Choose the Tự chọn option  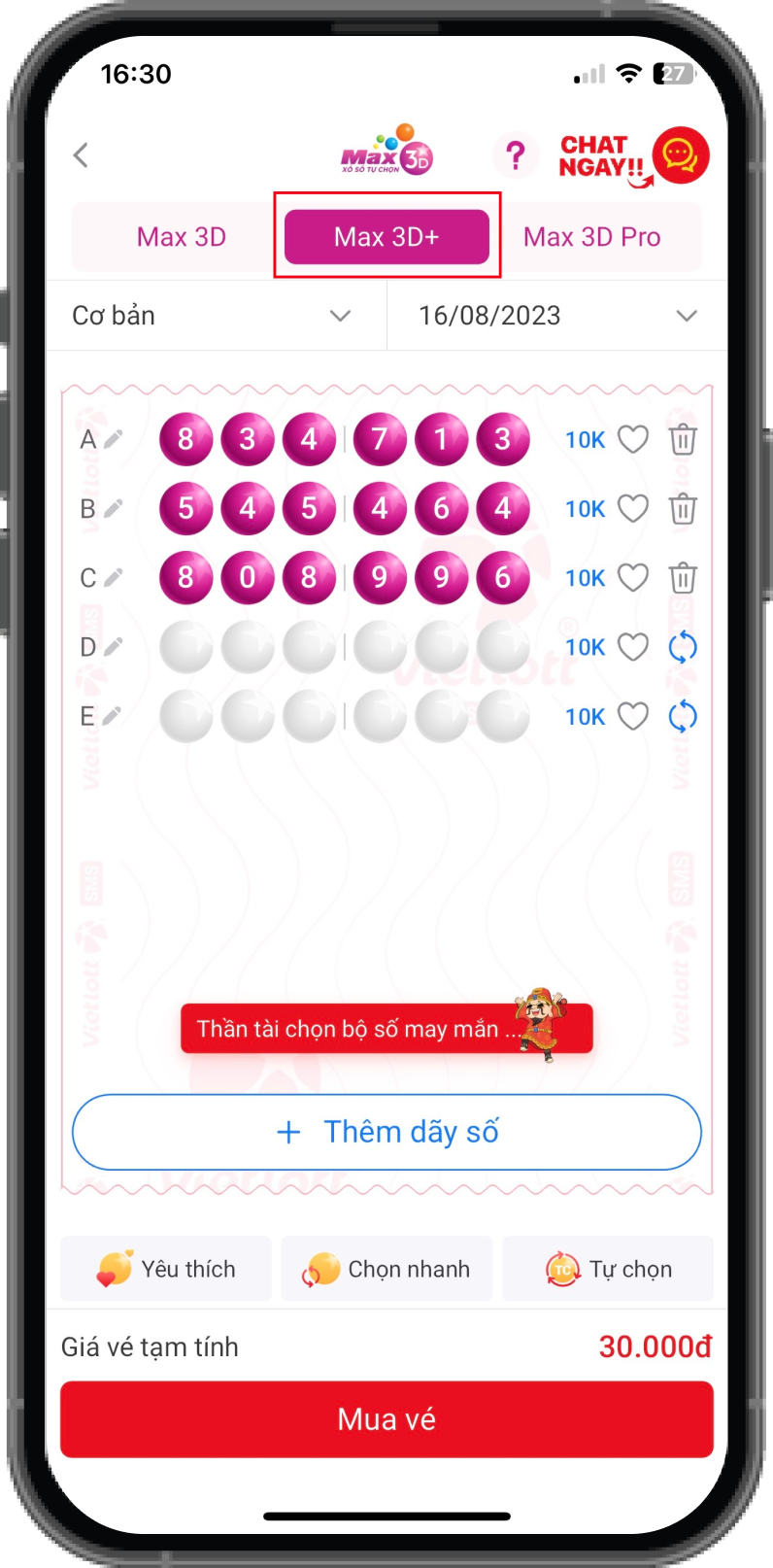pos(608,1269)
